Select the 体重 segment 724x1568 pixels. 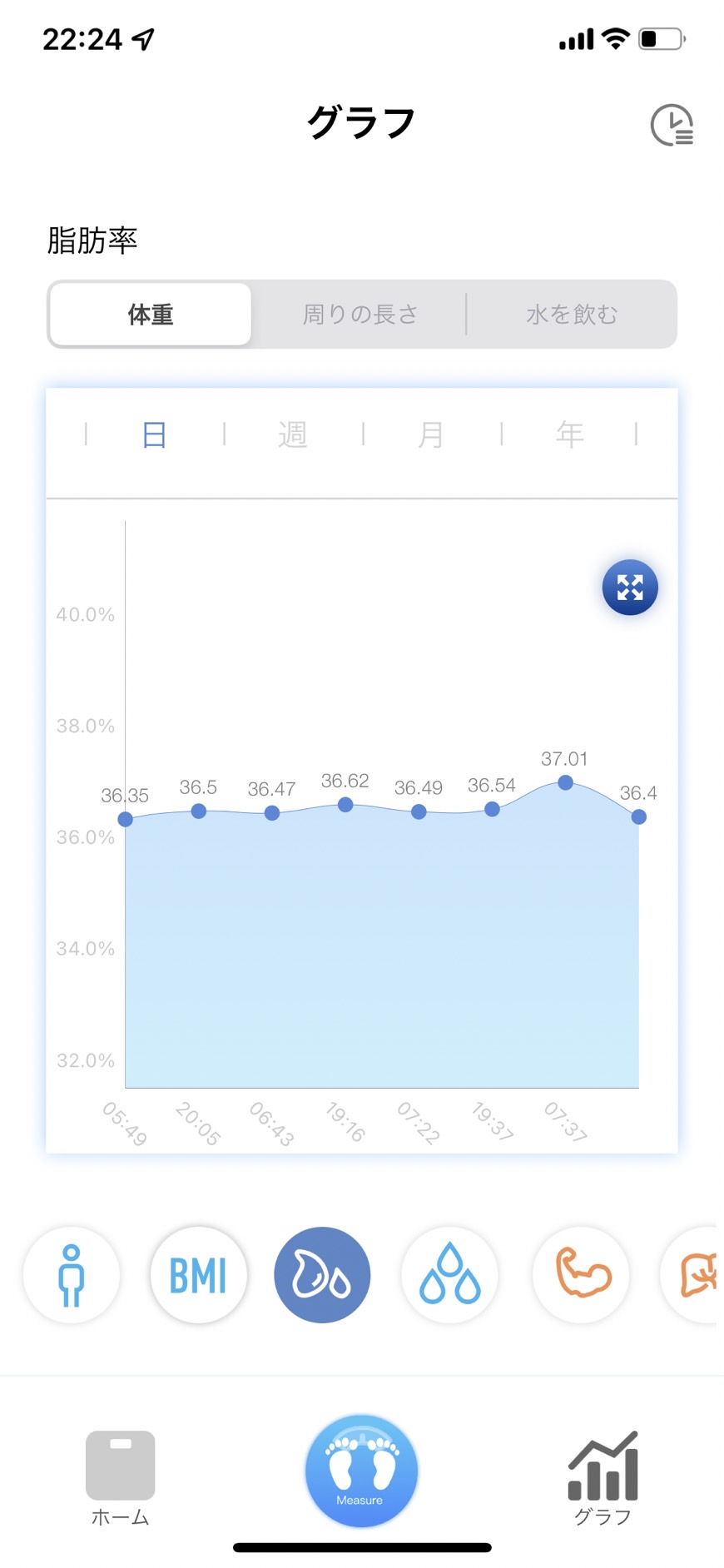(x=151, y=315)
